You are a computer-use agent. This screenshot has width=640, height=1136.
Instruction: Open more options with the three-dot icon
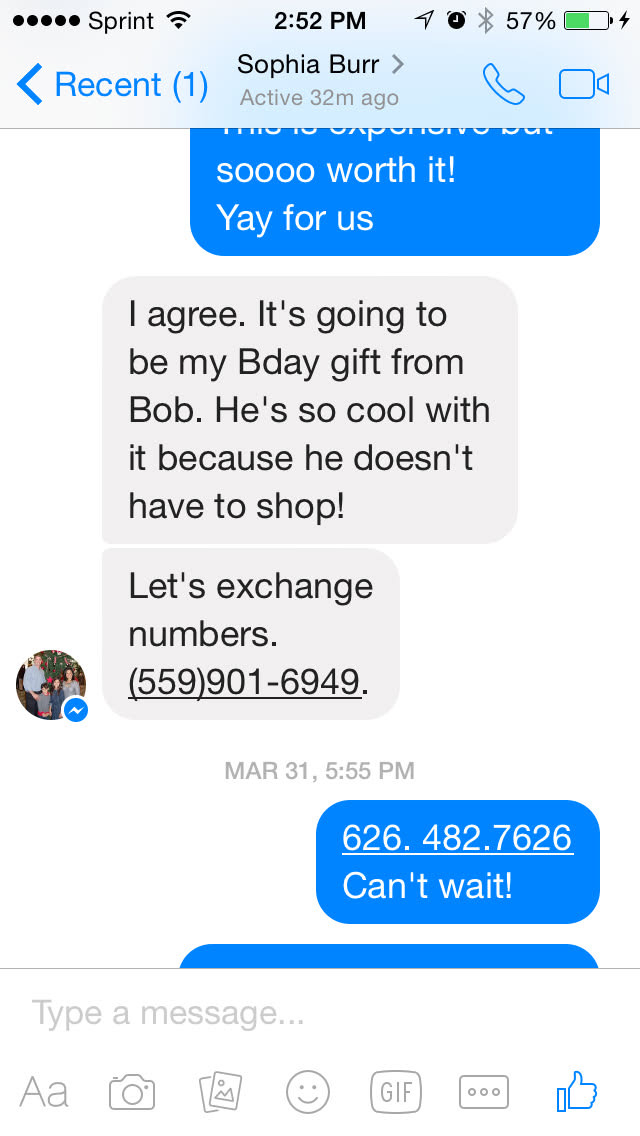484,1091
